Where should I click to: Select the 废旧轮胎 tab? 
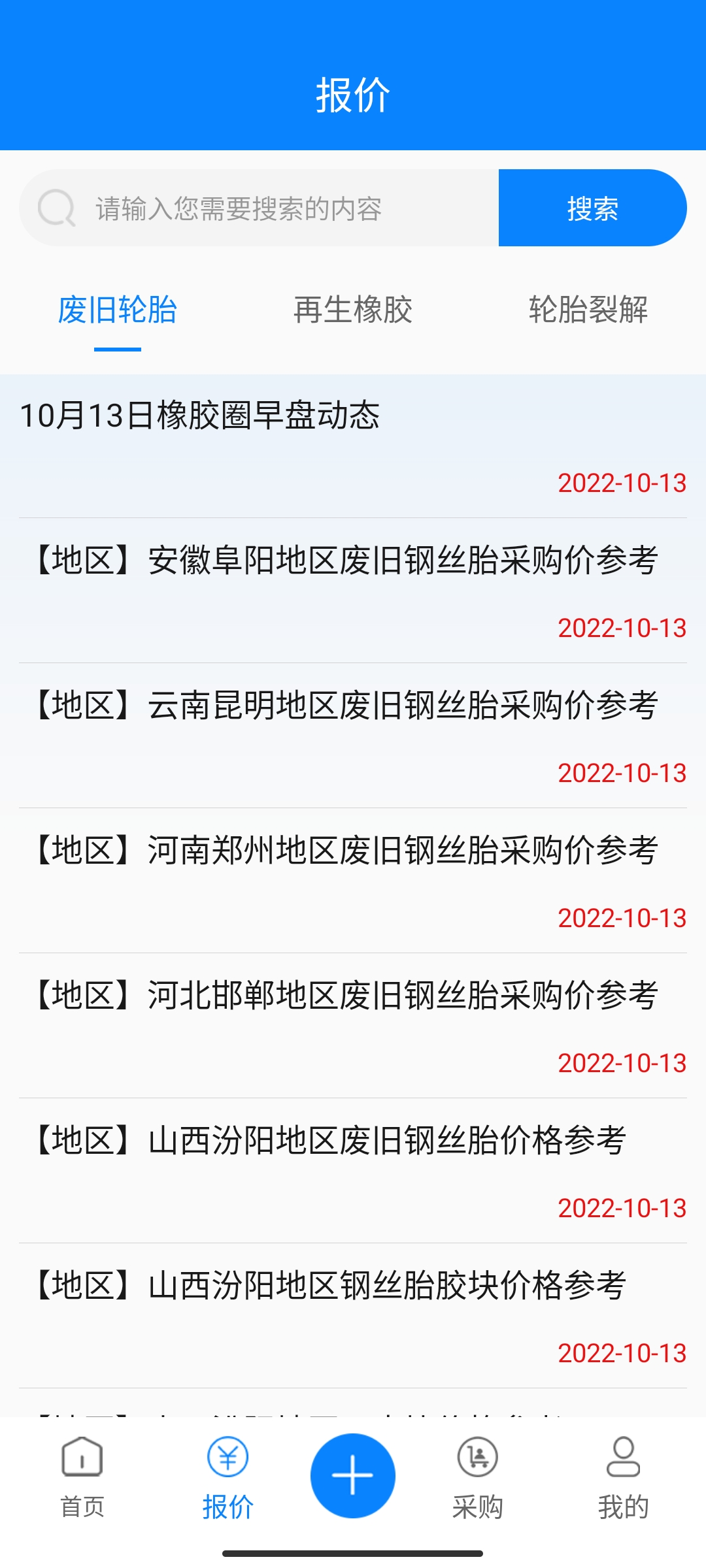(x=118, y=310)
